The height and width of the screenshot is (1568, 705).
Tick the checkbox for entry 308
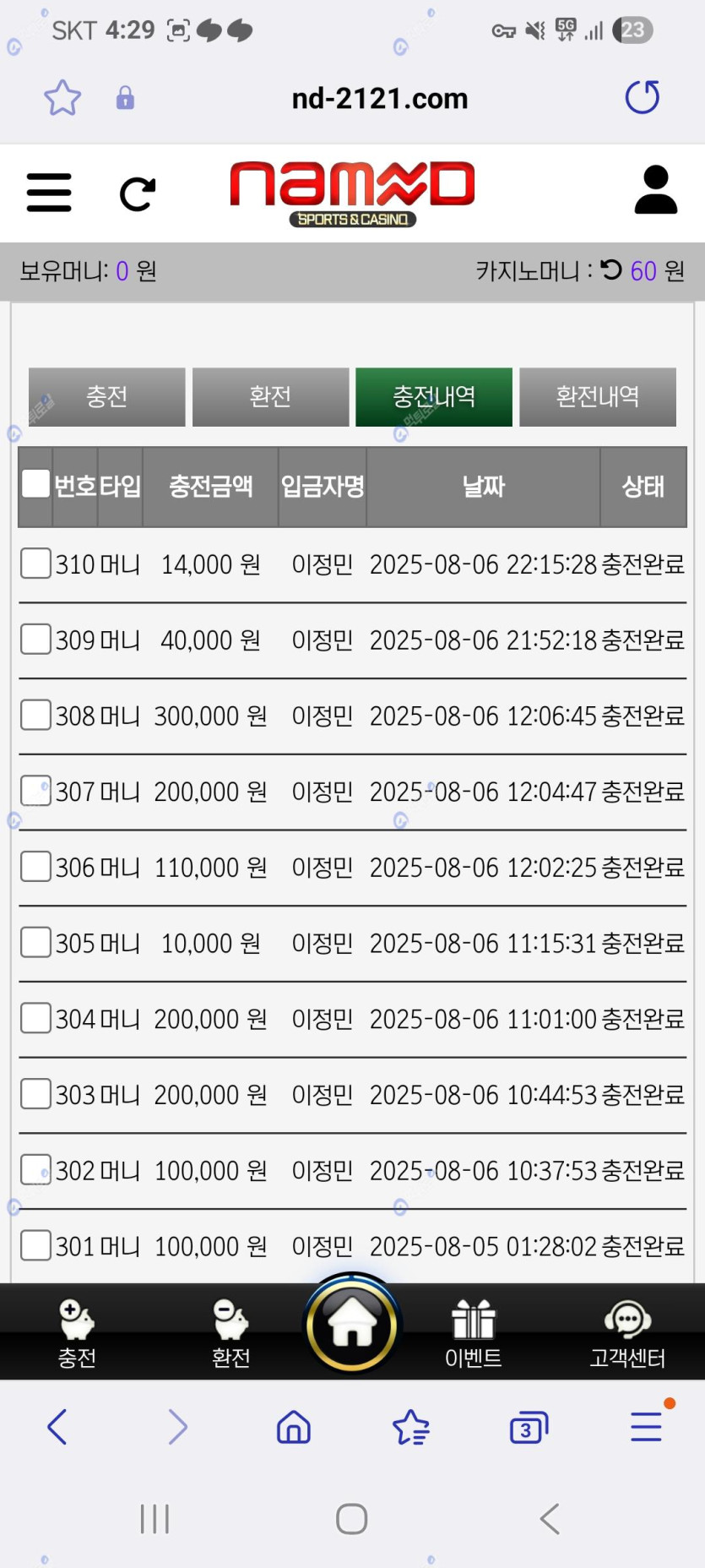point(35,715)
